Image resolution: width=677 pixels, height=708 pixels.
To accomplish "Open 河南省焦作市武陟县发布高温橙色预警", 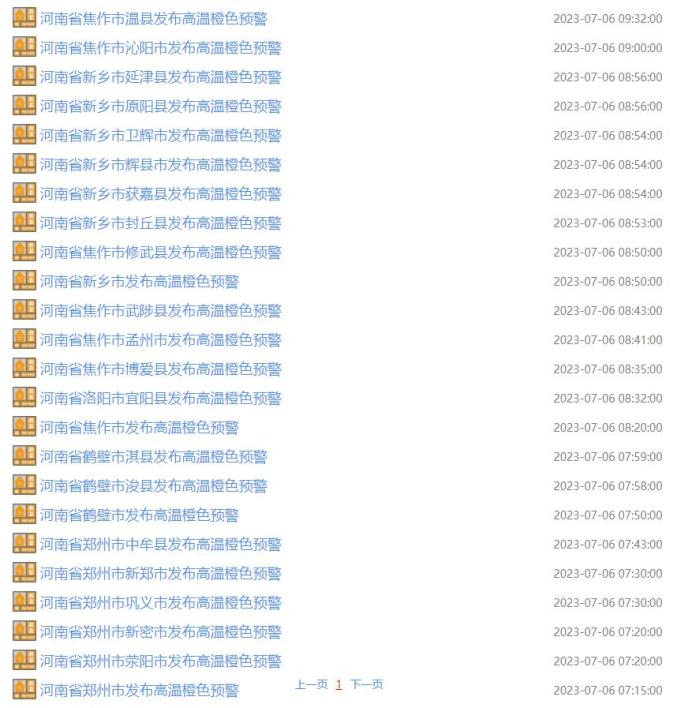I will coord(160,311).
